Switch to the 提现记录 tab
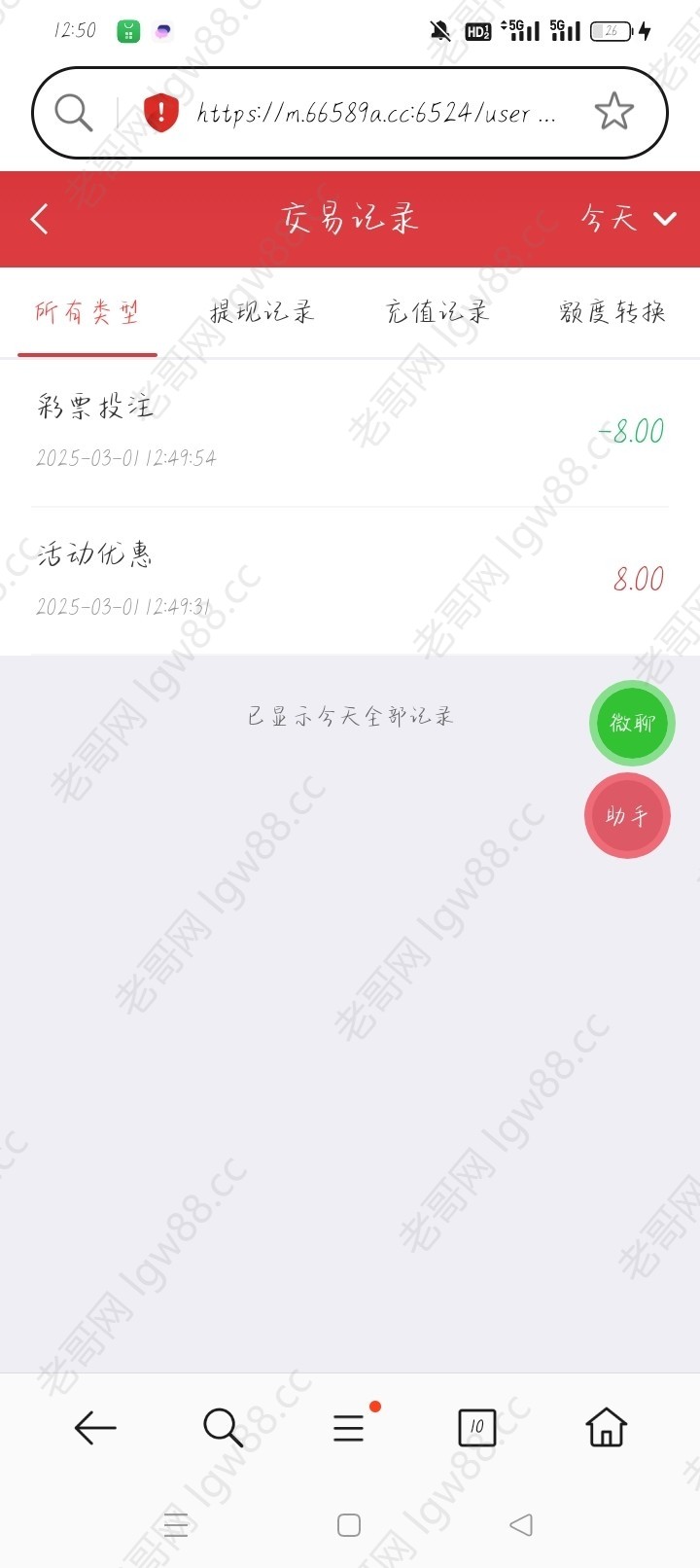 pos(262,312)
